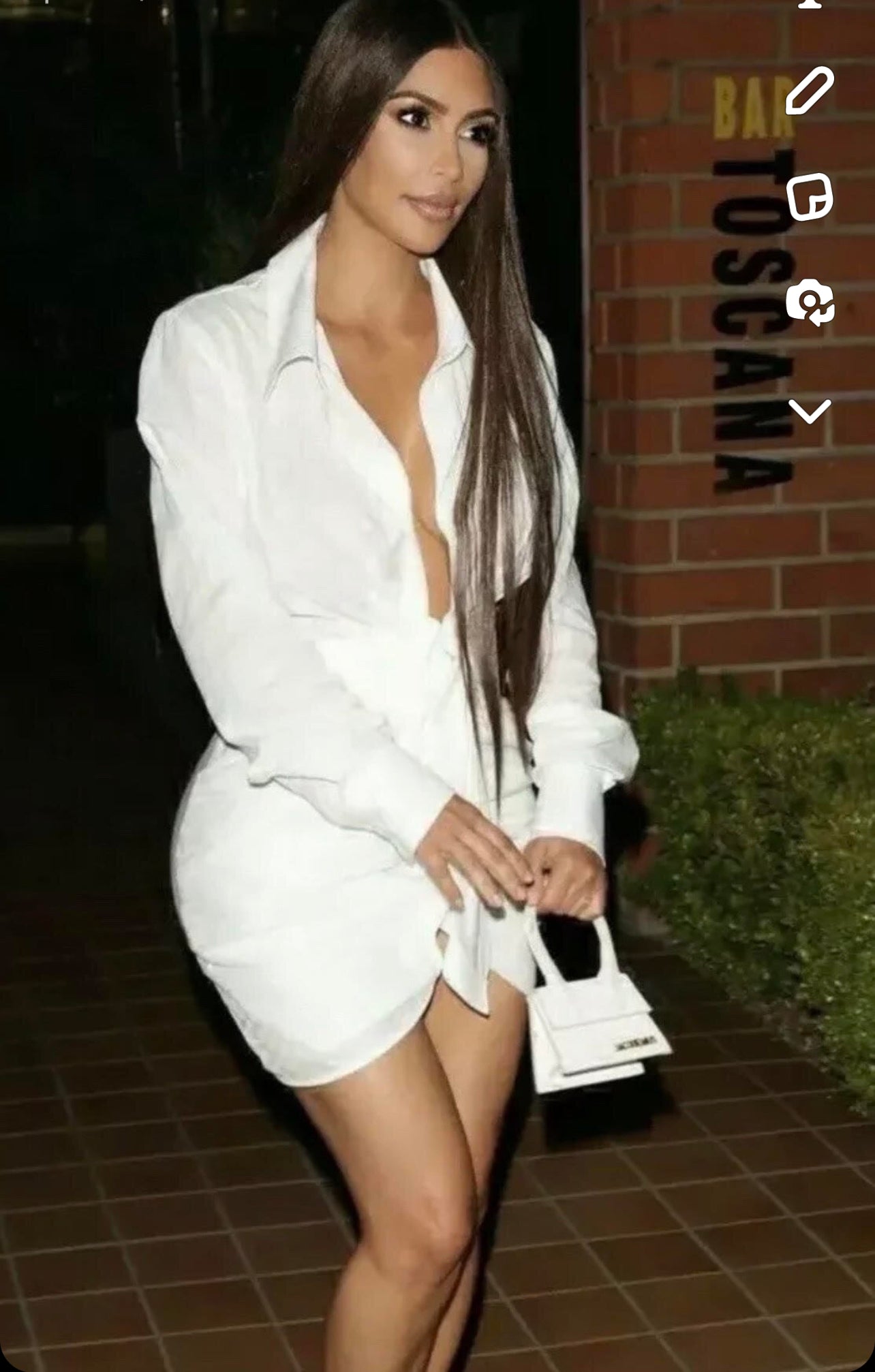This screenshot has height=1372, width=875.
Task: Expand more editing tools with the chevron
Action: click(810, 411)
